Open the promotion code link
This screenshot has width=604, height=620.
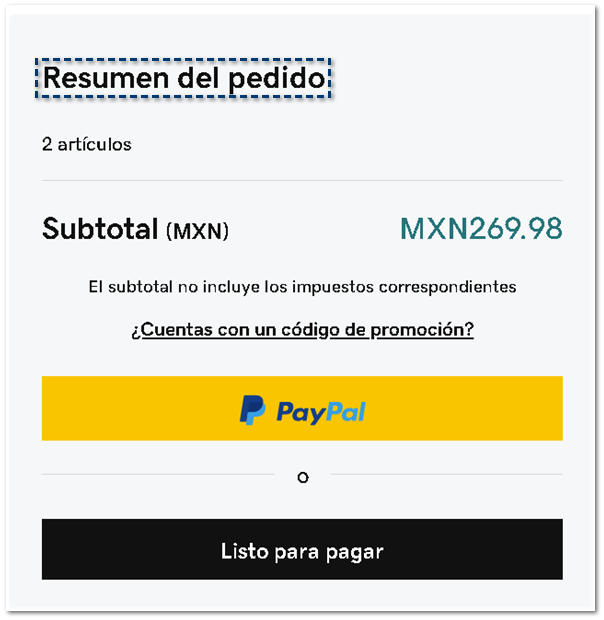pyautogui.click(x=302, y=330)
